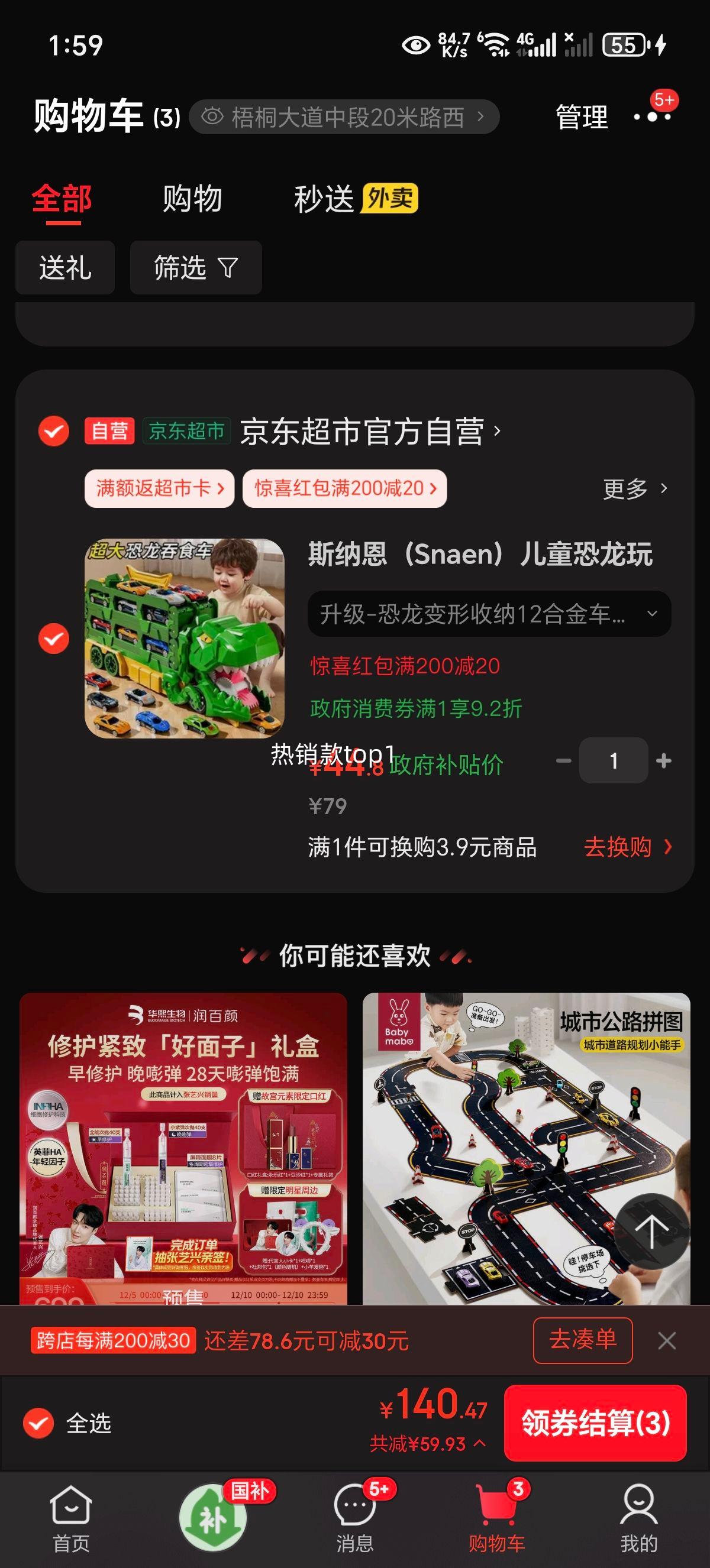Open the 城市公路拼图 recommended product

click(526, 1148)
